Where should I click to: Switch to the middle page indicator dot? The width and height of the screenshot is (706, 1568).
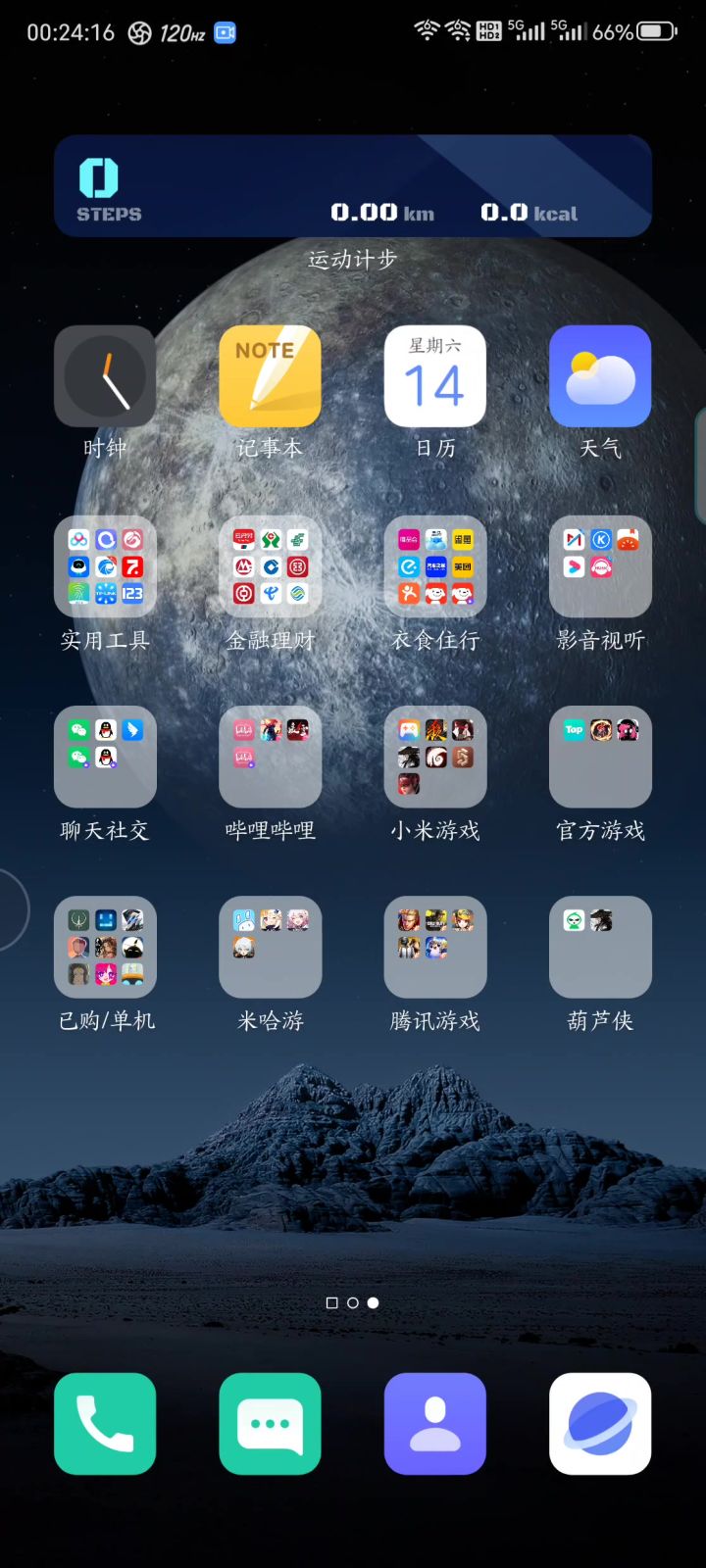[x=353, y=1302]
